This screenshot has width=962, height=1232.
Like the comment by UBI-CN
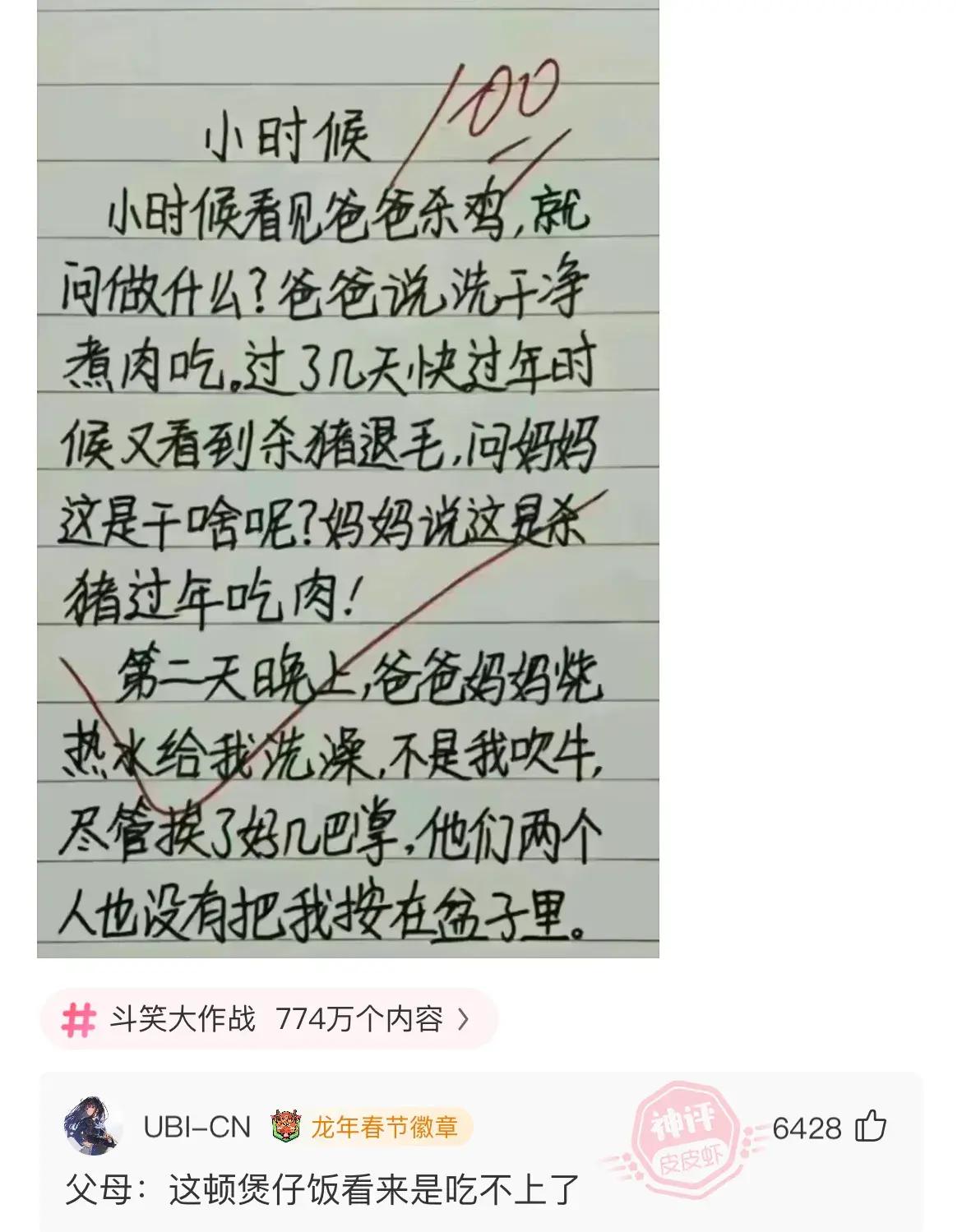click(871, 1127)
